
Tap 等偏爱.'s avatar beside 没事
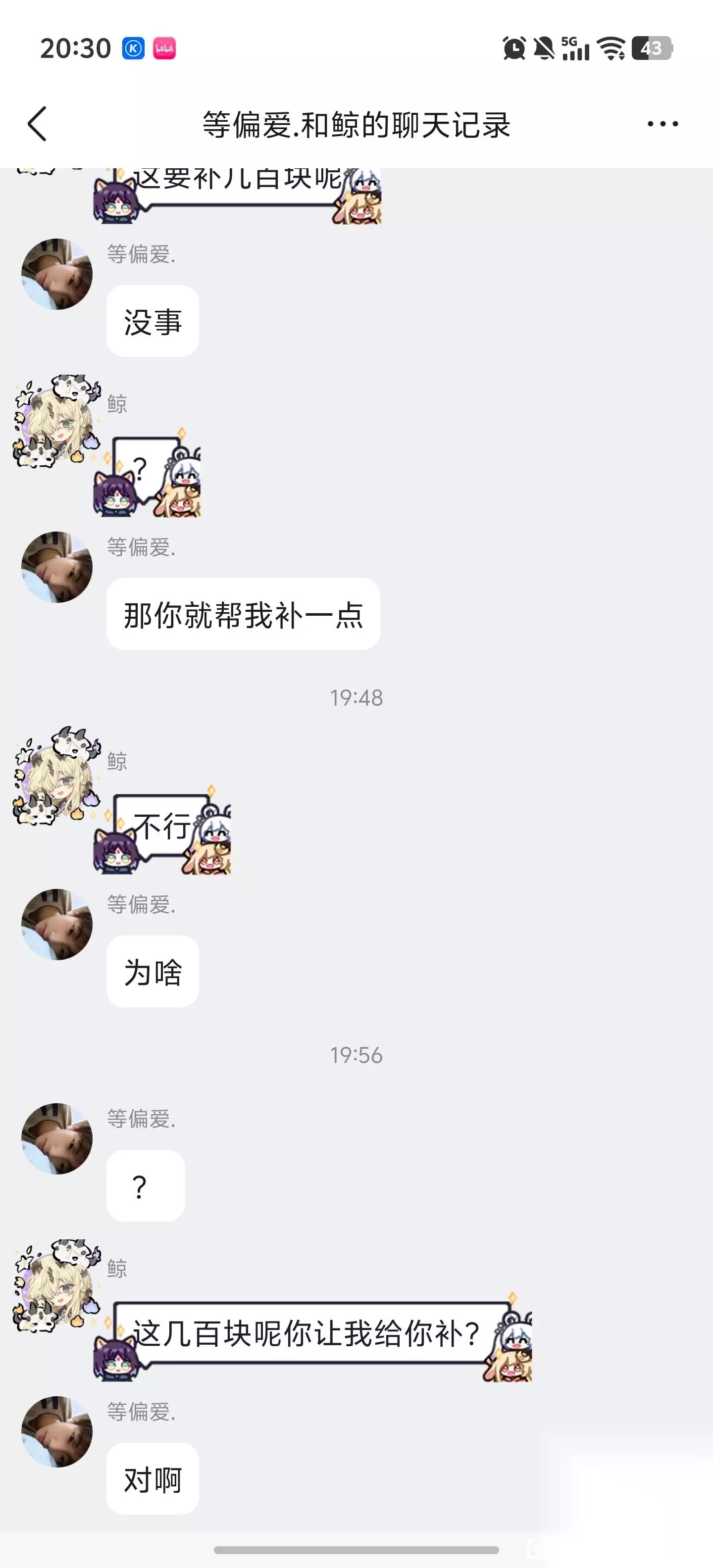pos(56,274)
